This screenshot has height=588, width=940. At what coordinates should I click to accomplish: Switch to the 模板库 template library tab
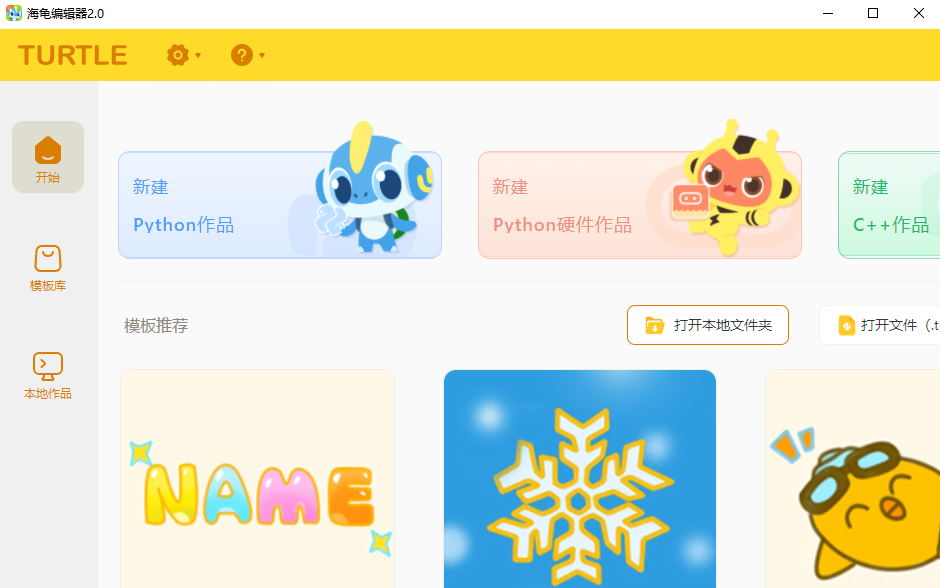tap(48, 267)
